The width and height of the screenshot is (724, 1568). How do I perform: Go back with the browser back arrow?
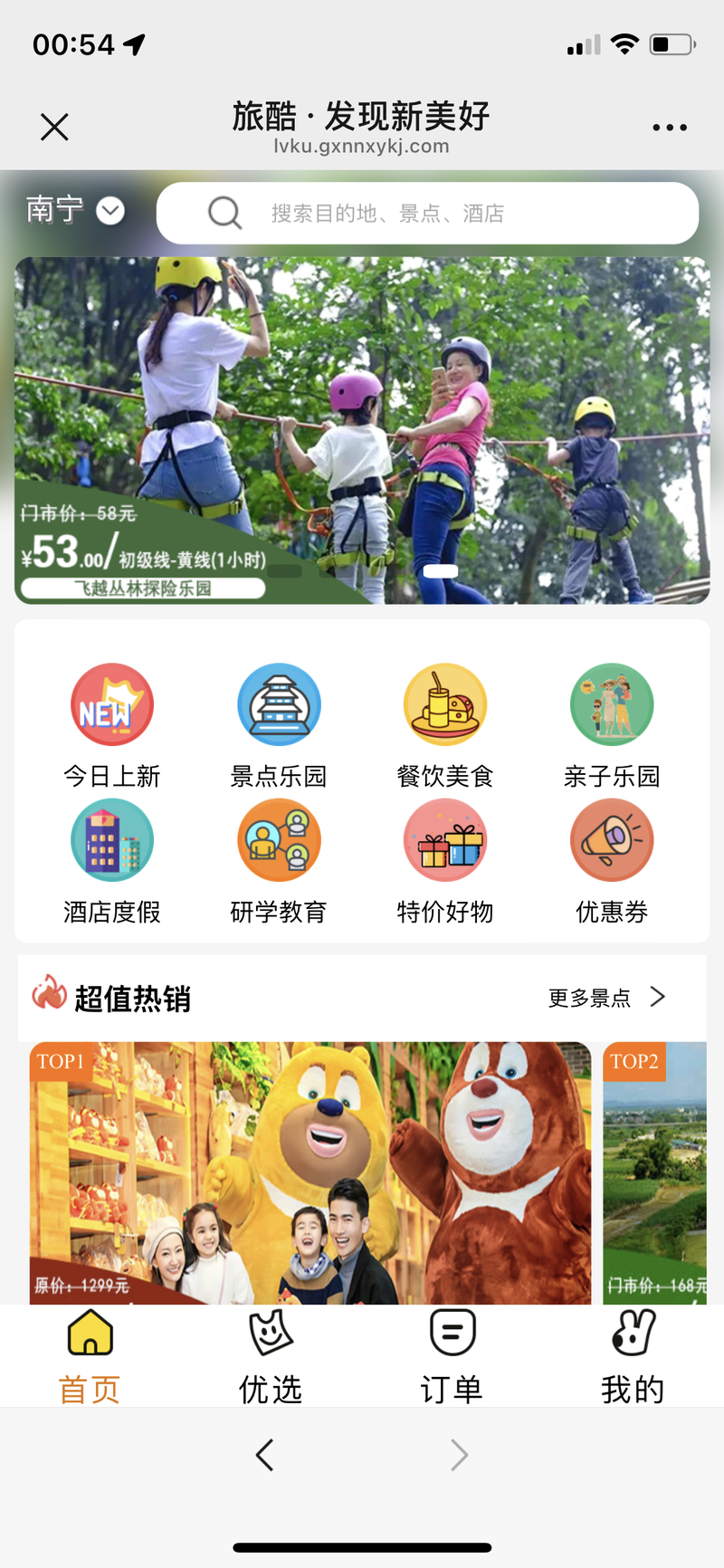coord(264,1455)
